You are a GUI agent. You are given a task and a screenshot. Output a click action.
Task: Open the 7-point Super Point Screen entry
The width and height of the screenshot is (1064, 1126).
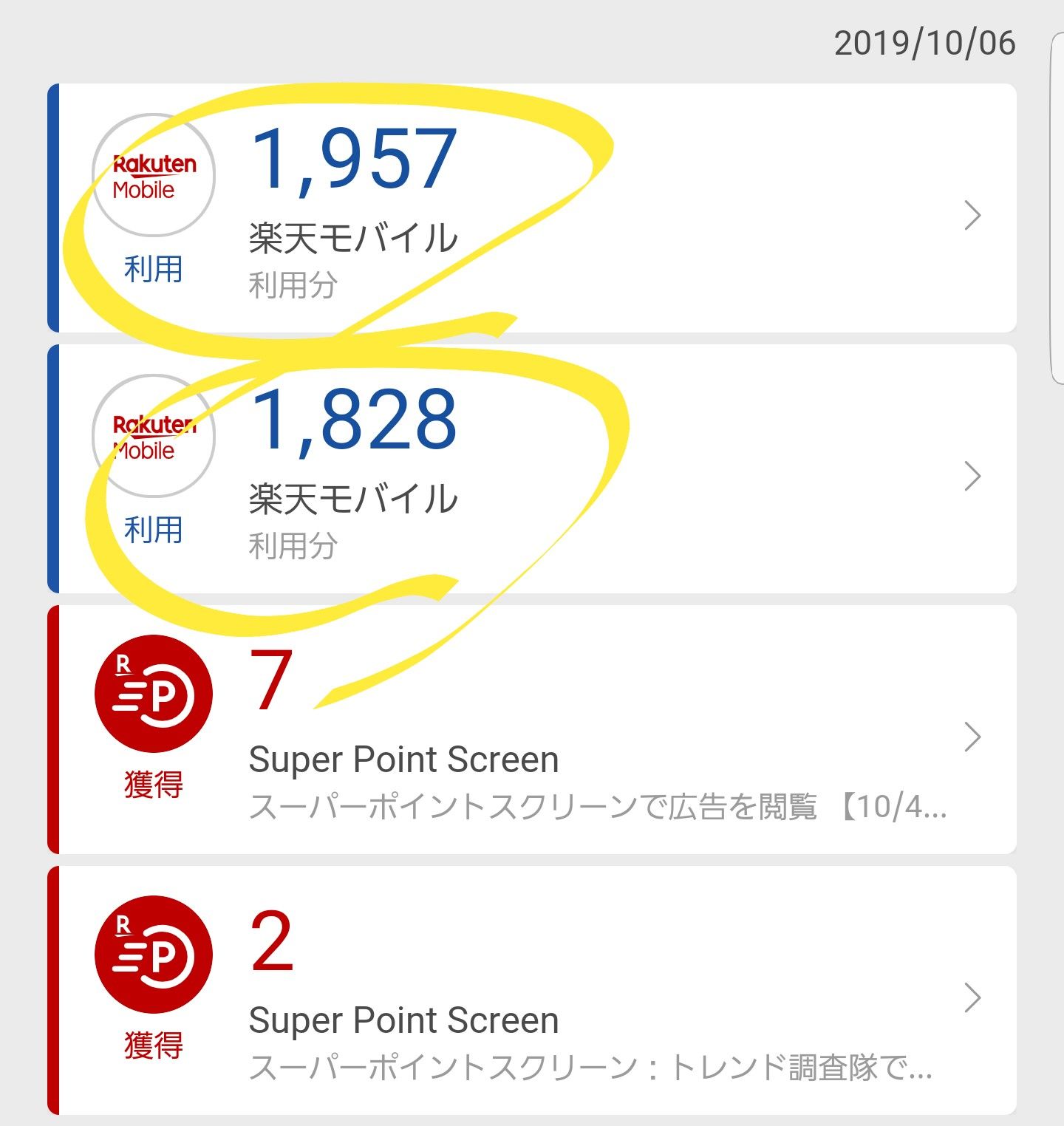click(x=532, y=730)
